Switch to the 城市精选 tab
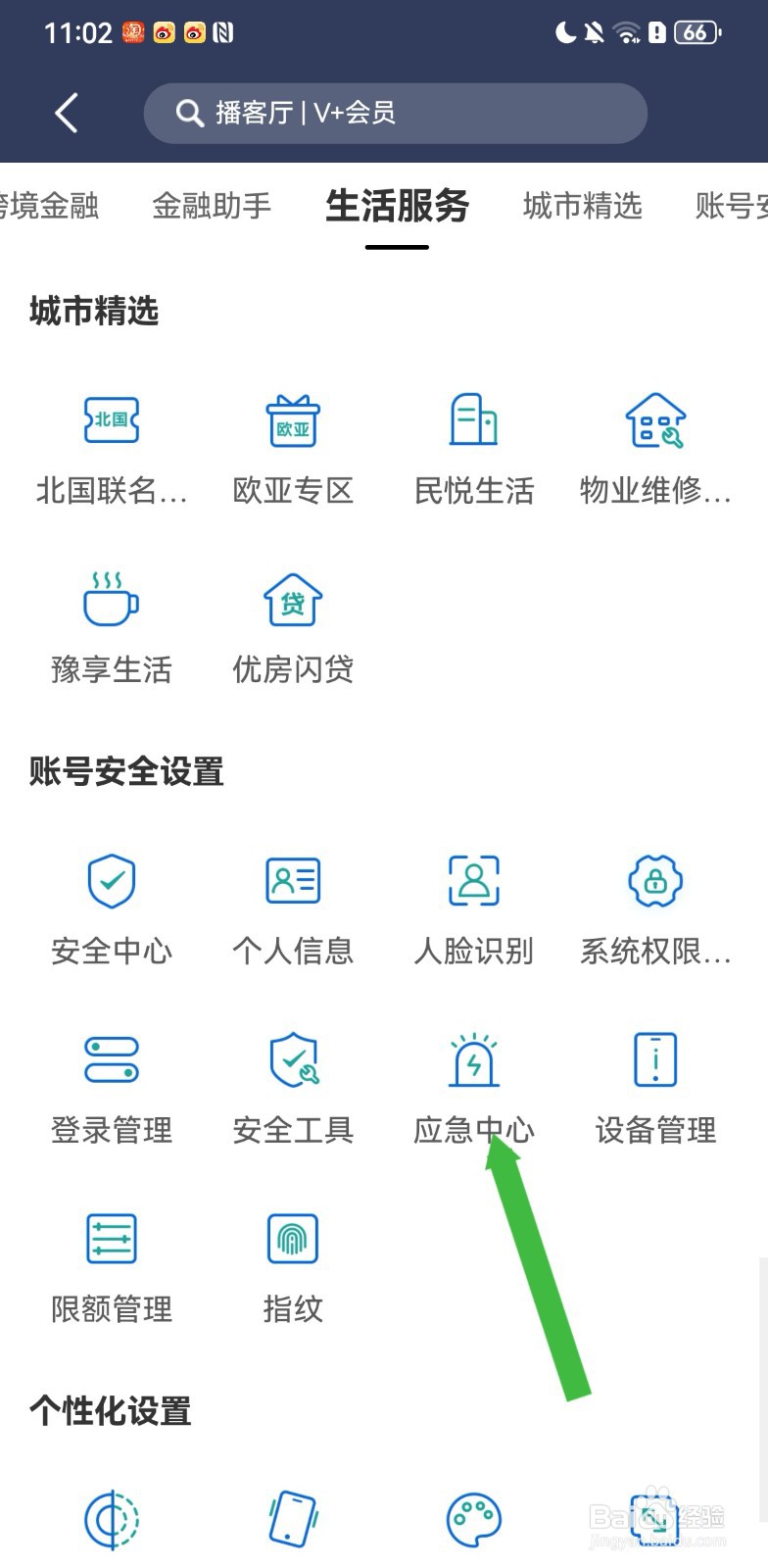Viewport: 768px width, 1568px height. pyautogui.click(x=582, y=206)
